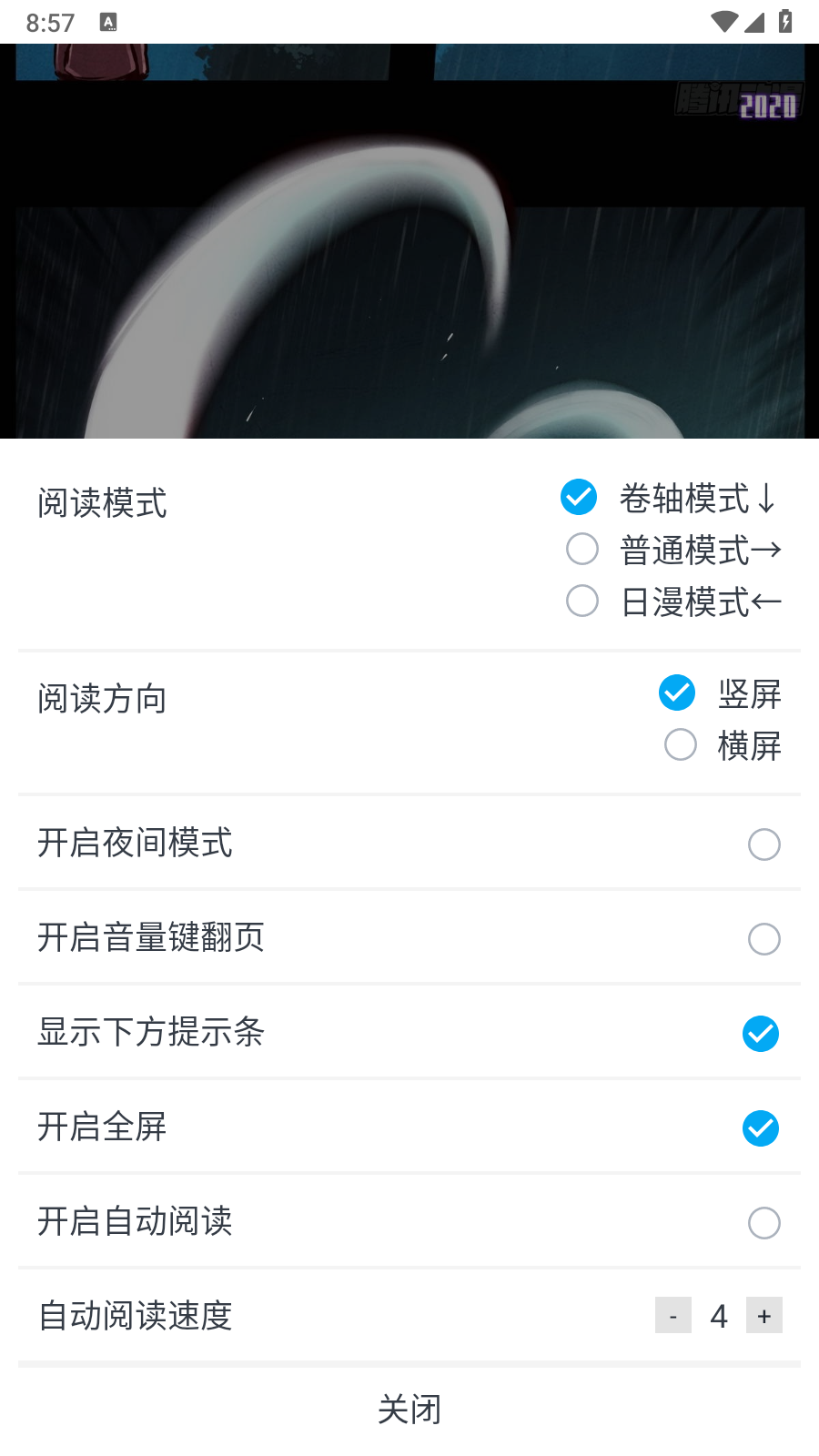
Task: Tap the comic page image above settings
Action: (409, 255)
